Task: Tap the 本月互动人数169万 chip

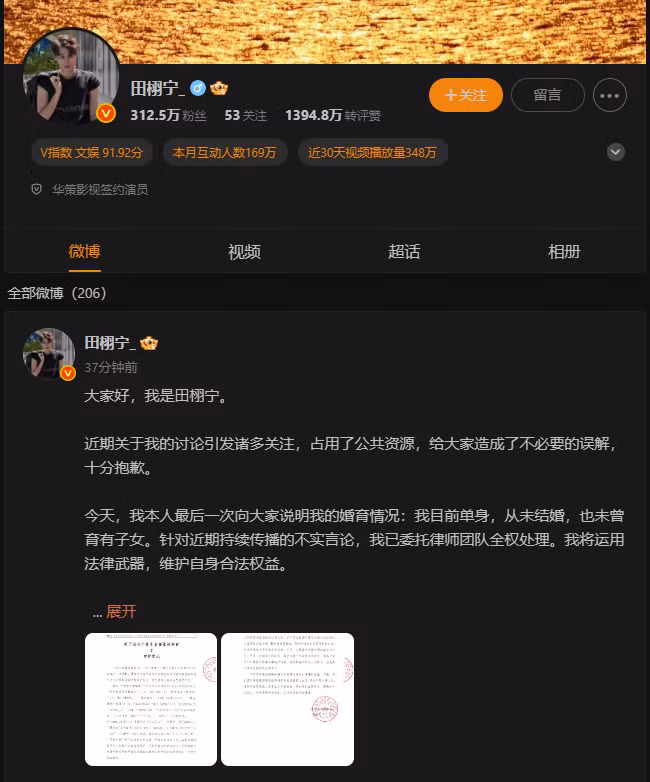Action: tap(224, 153)
